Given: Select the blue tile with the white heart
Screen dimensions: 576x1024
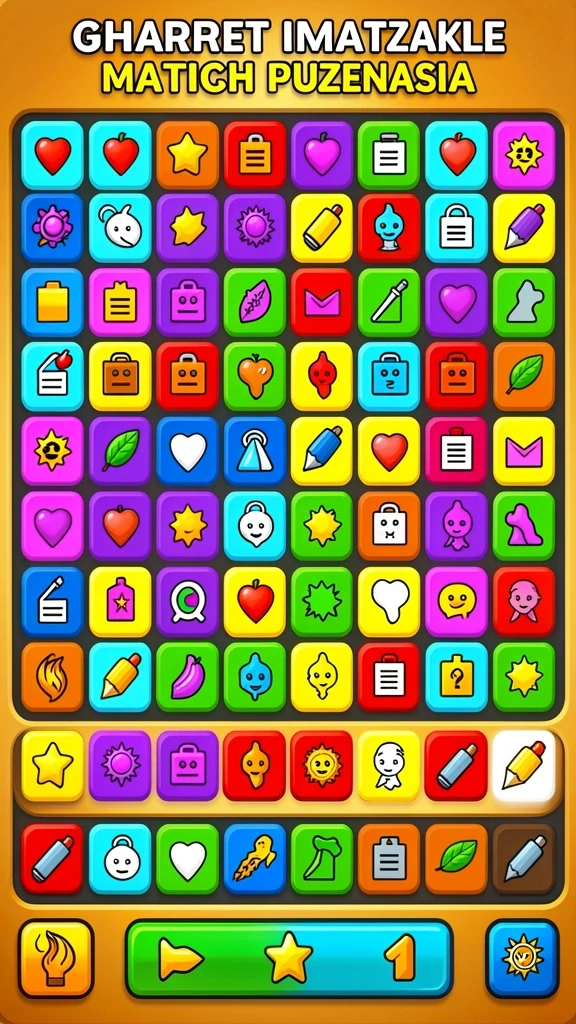Looking at the screenshot, I should point(187,451).
